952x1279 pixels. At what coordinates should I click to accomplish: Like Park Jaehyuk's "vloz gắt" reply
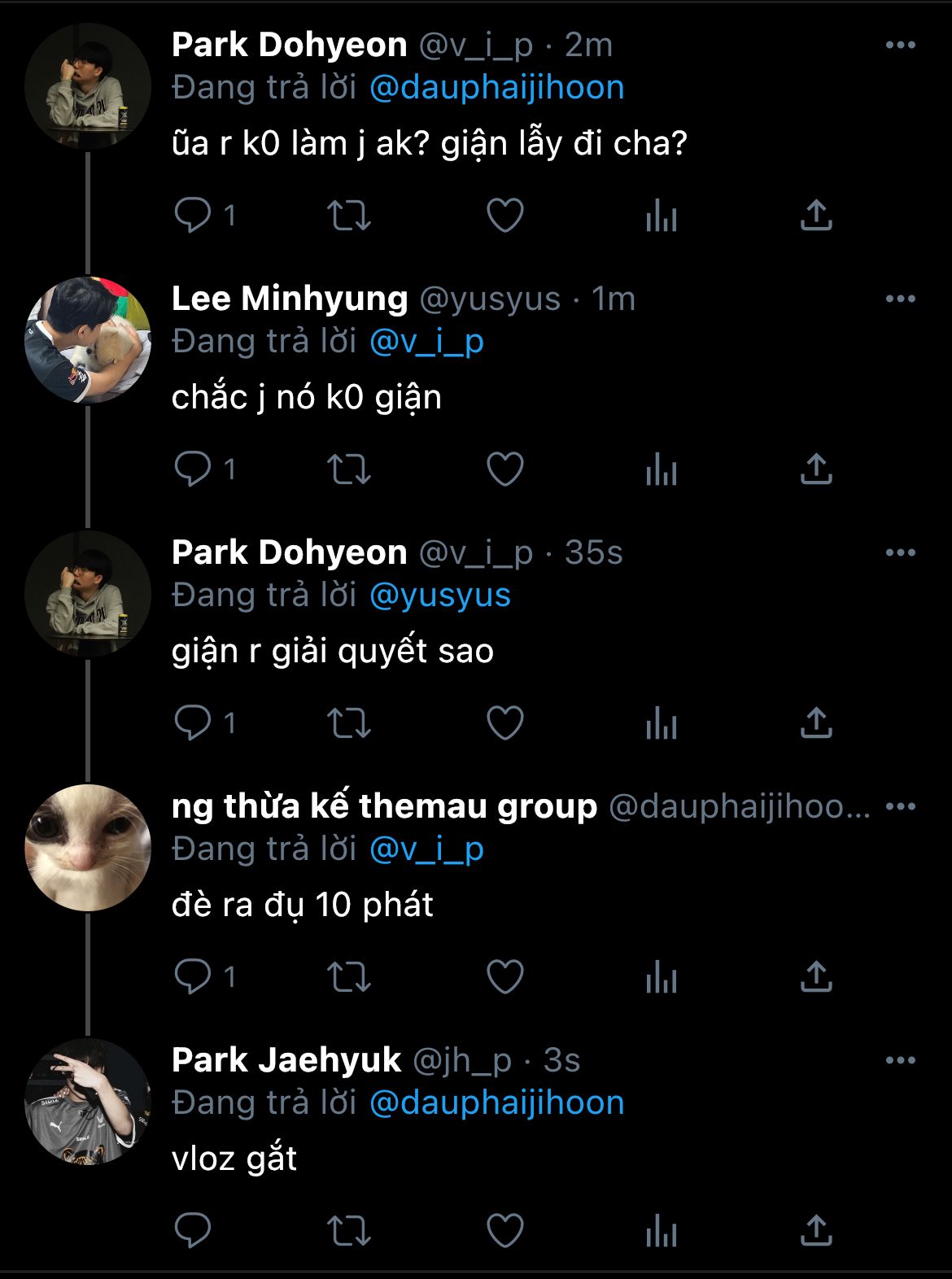coord(504,1230)
